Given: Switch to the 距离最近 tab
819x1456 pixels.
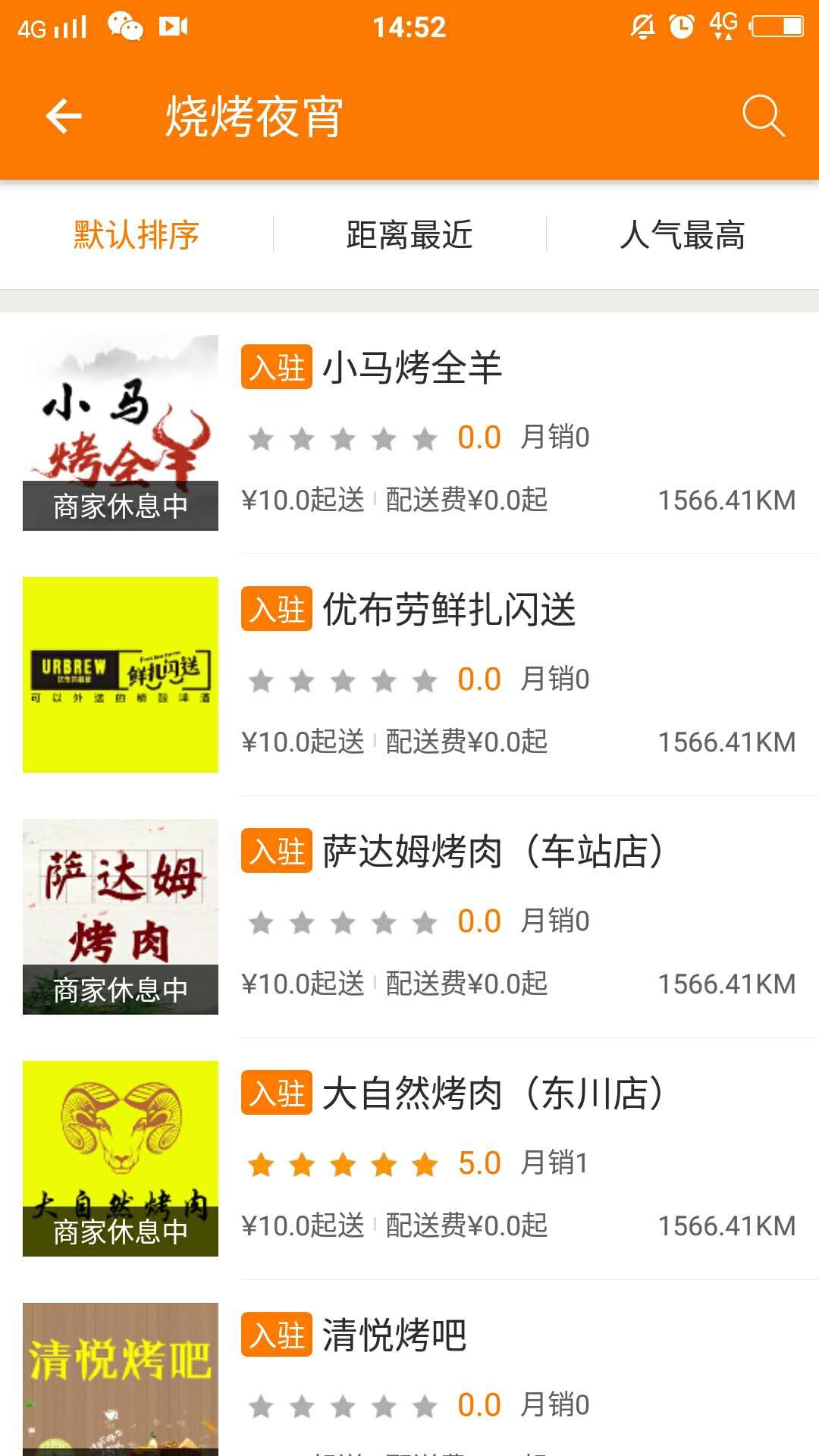Looking at the screenshot, I should coord(409,234).
